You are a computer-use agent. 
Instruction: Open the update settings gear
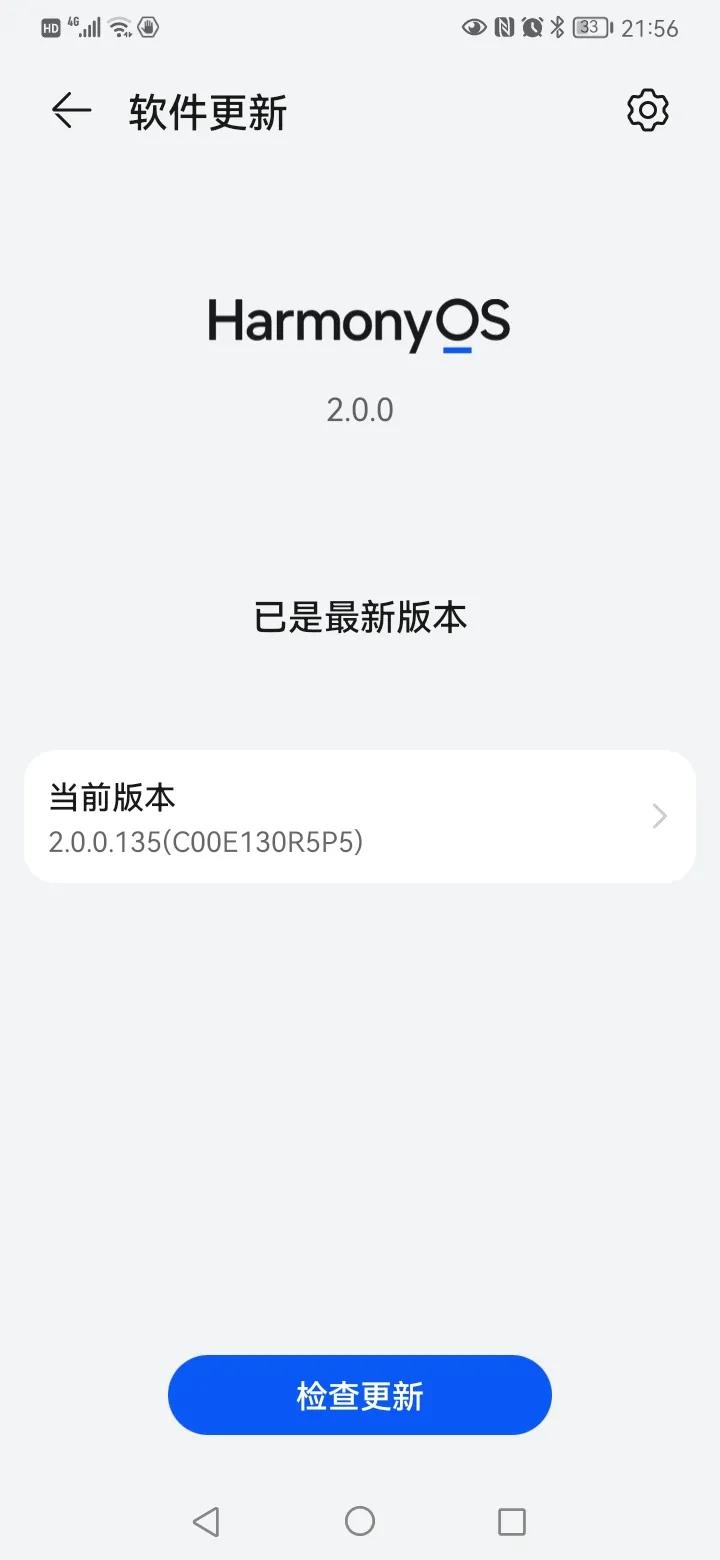point(647,111)
